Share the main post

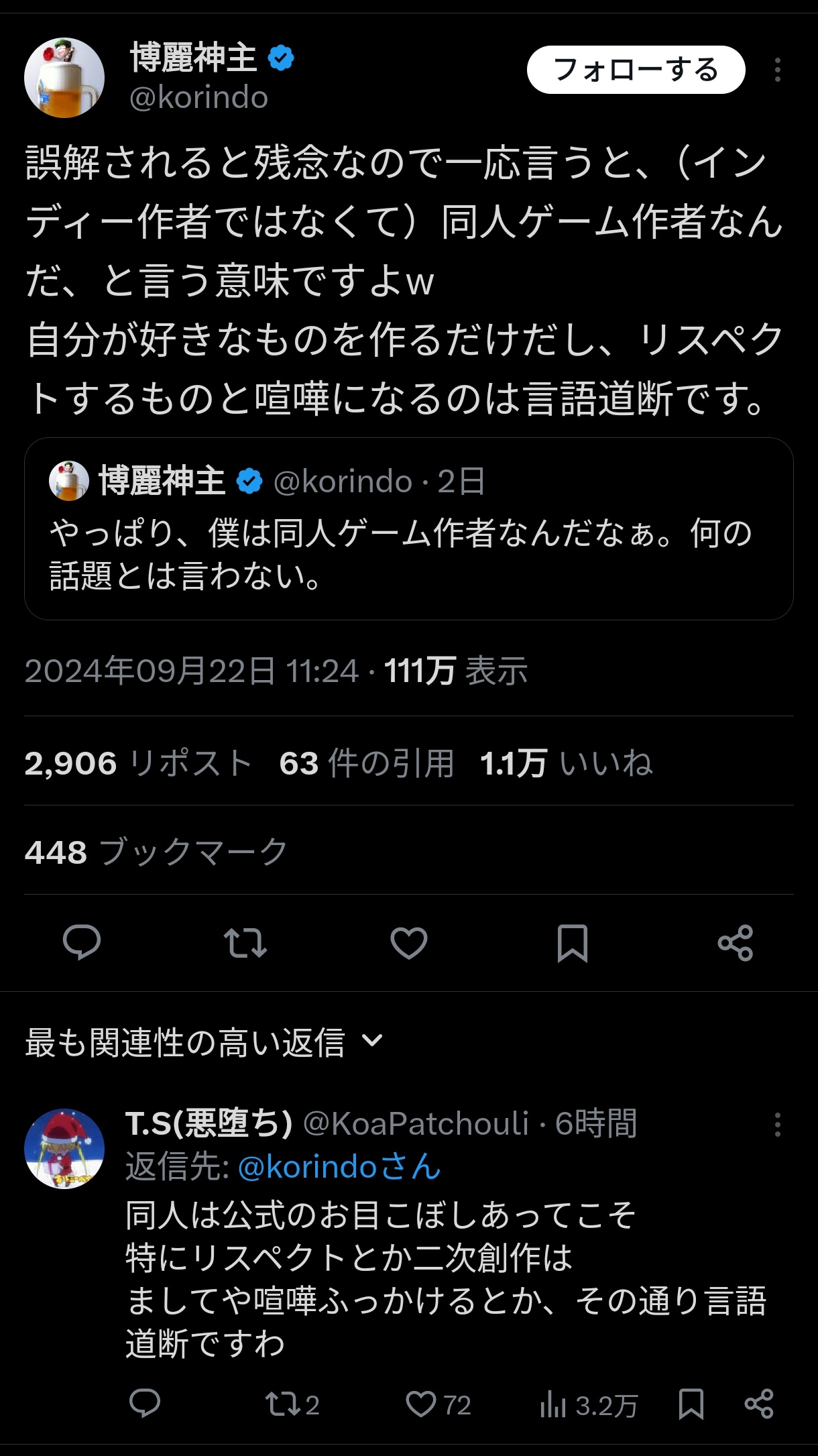click(x=736, y=943)
